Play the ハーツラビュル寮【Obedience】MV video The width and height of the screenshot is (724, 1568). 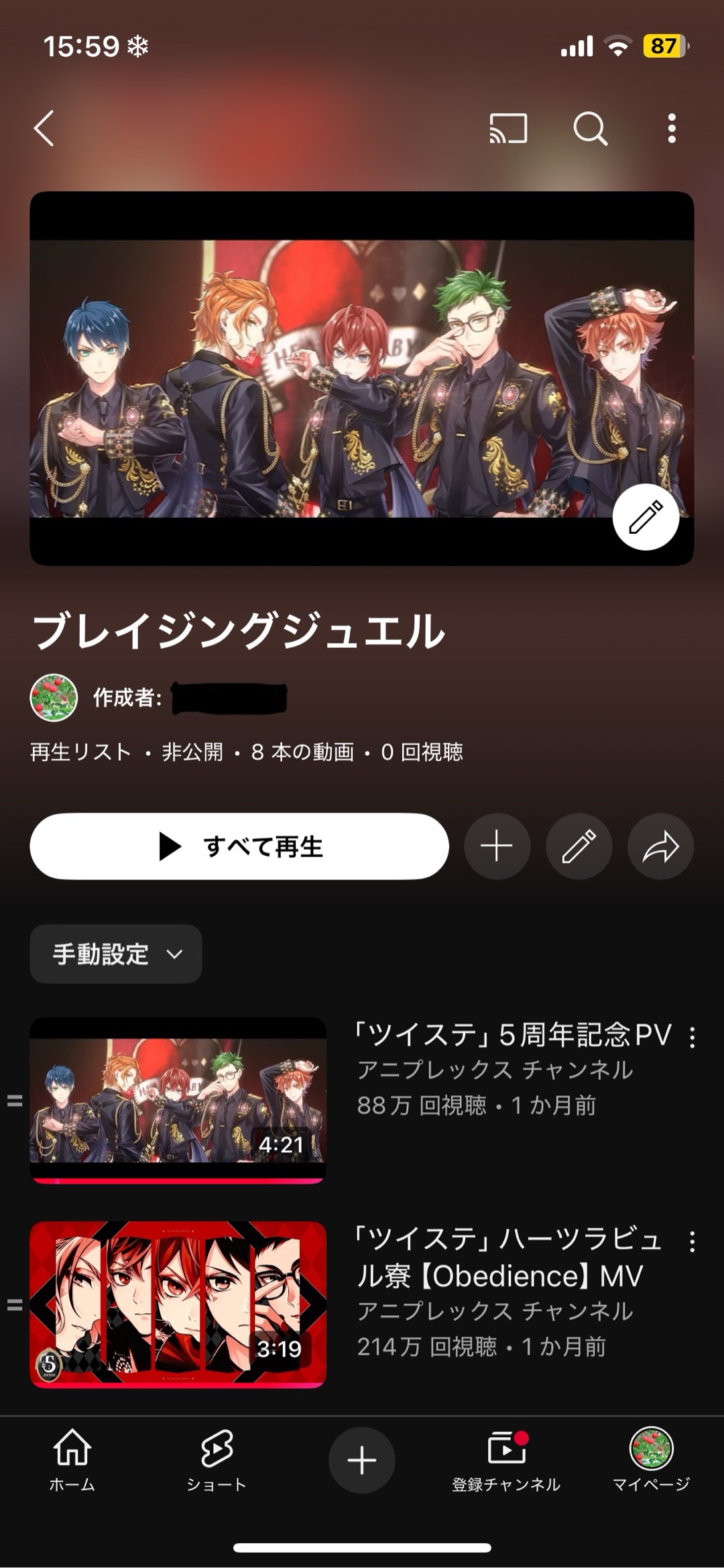178,1304
